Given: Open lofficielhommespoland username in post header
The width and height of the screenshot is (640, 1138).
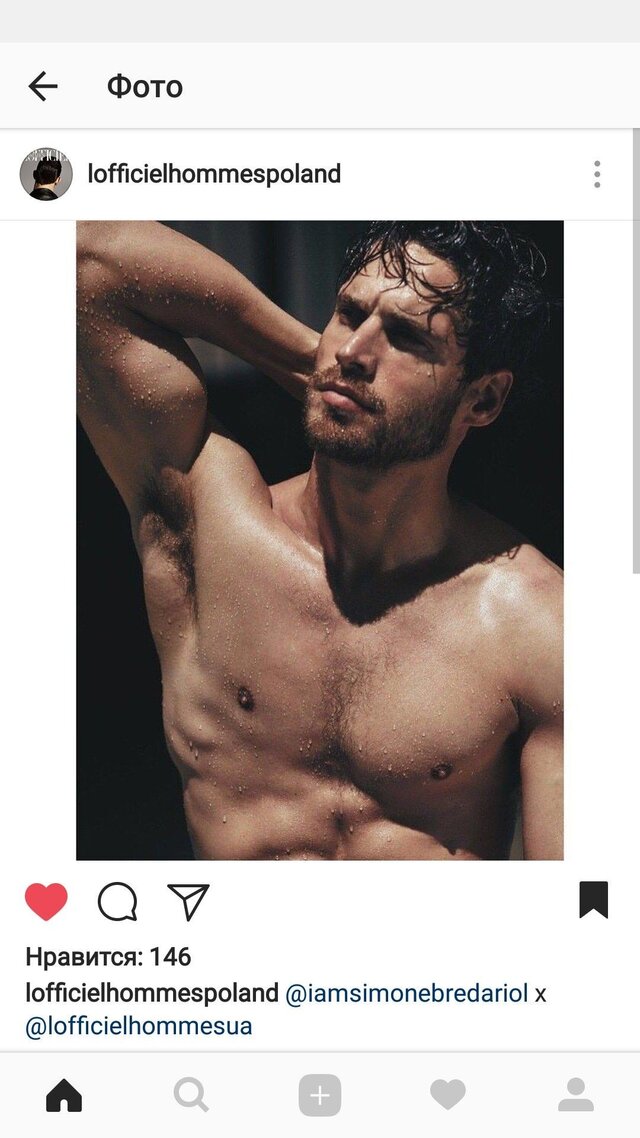Looking at the screenshot, I should coord(214,174).
